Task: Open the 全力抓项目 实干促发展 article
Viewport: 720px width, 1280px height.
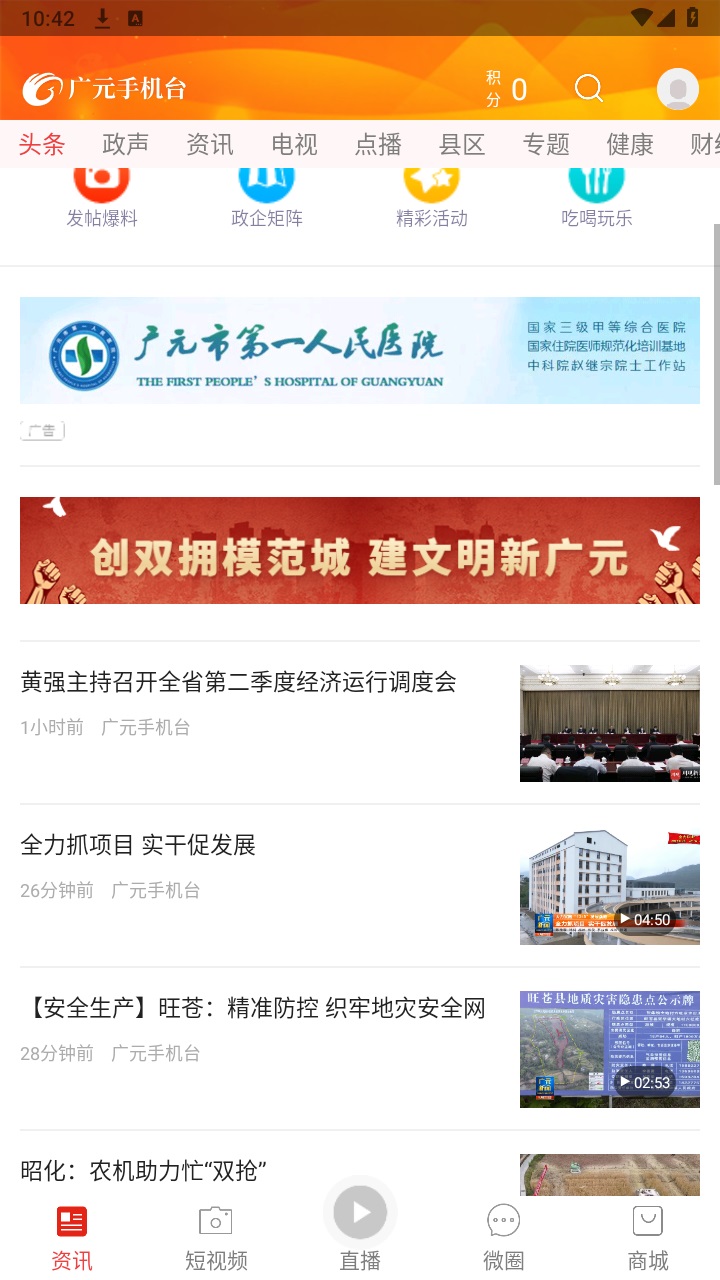Action: click(x=138, y=845)
